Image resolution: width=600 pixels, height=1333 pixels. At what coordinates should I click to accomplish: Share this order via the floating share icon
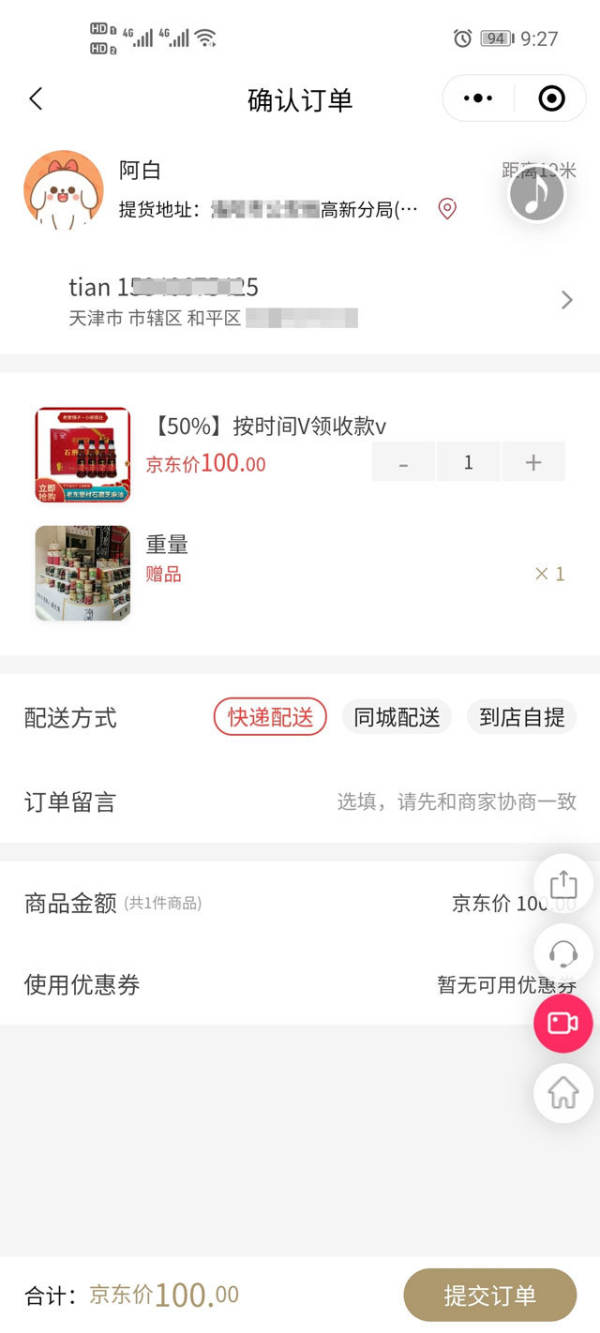(x=563, y=884)
